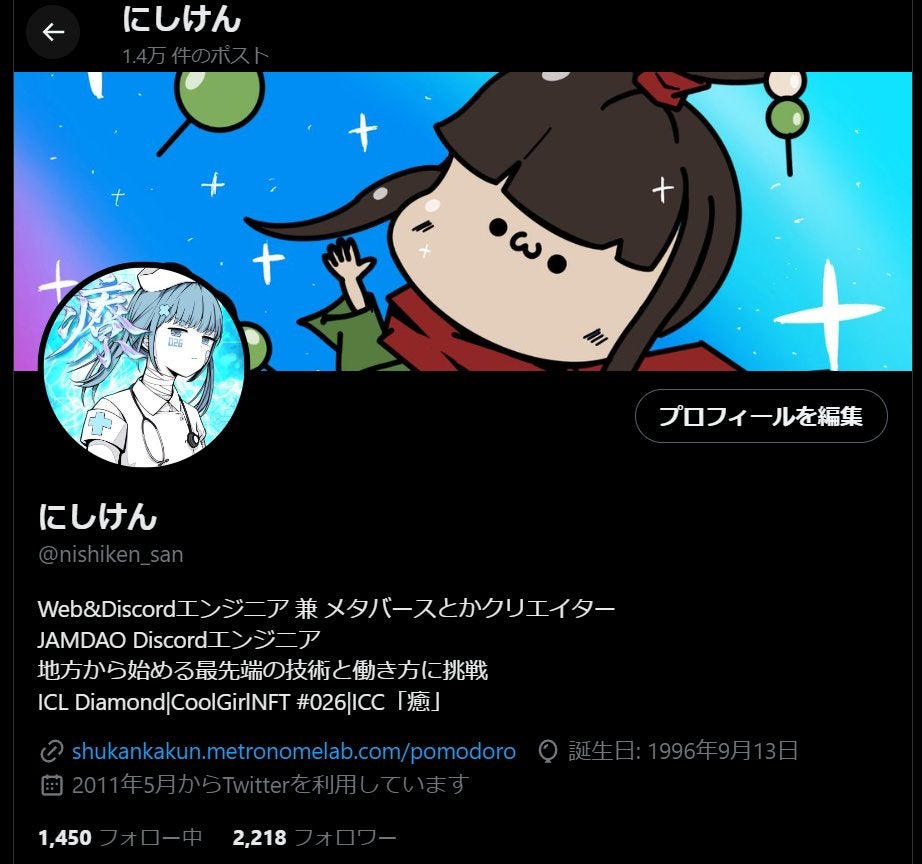This screenshot has width=922, height=864.
Task: Open the shukankakun.metronomelab.com/pomodoro link
Action: 293,751
